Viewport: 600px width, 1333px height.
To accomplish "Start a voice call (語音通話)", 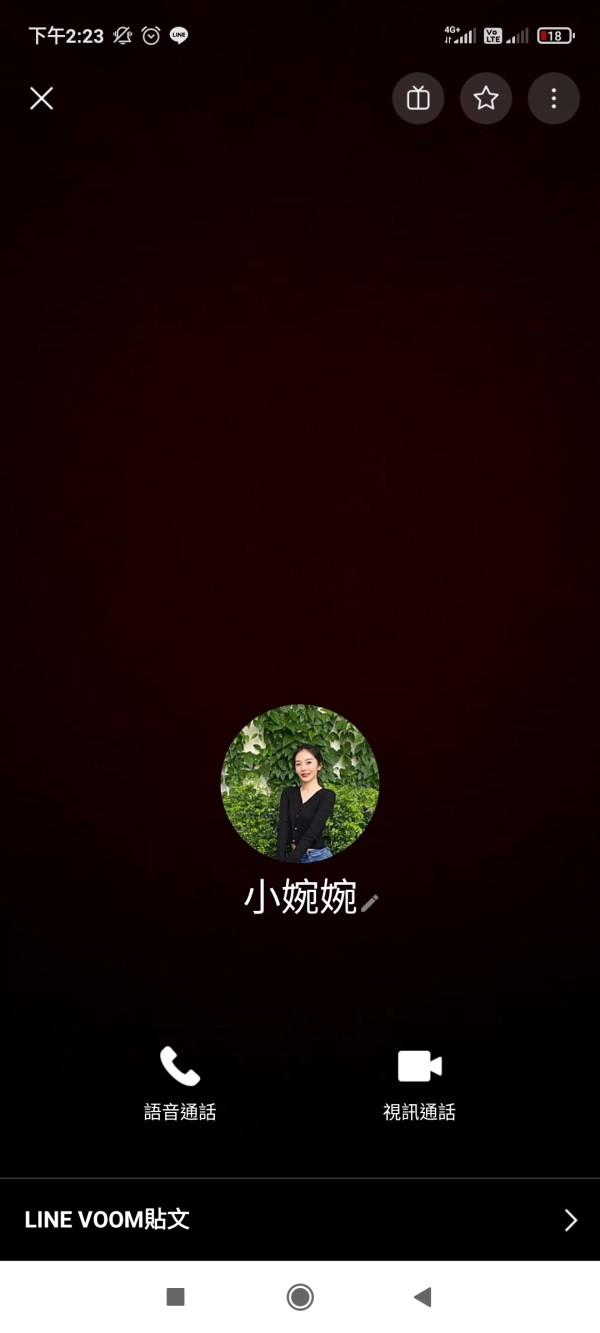I will [180, 1084].
